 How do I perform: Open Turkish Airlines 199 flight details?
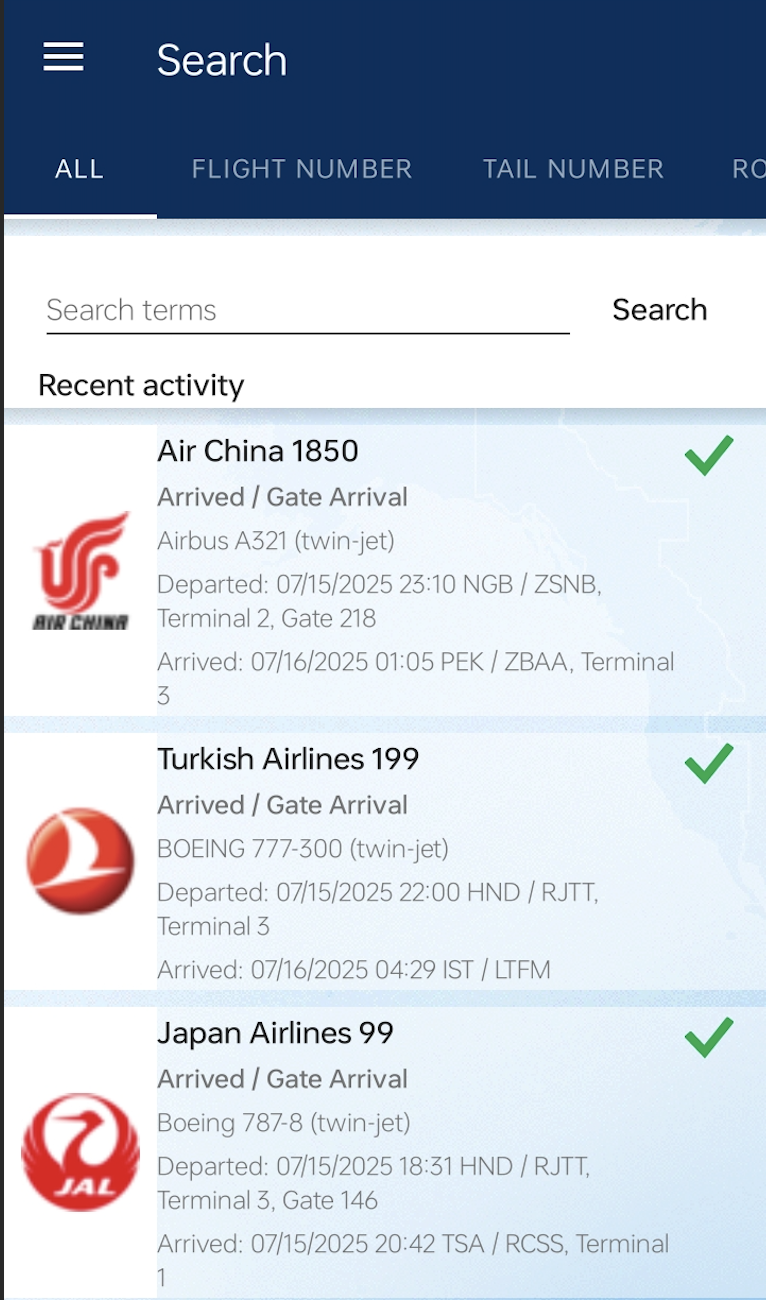[288, 759]
